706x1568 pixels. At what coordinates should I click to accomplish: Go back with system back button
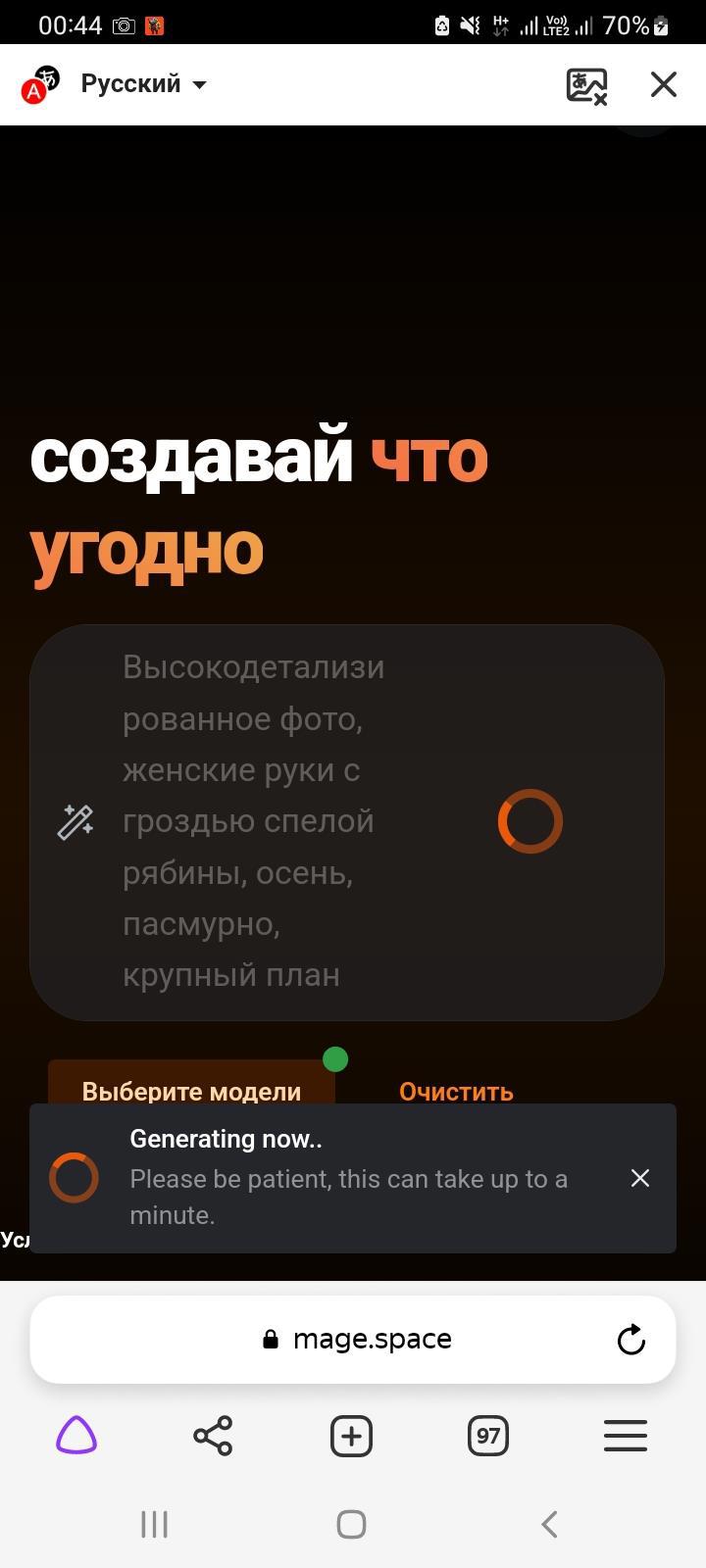pyautogui.click(x=549, y=1524)
